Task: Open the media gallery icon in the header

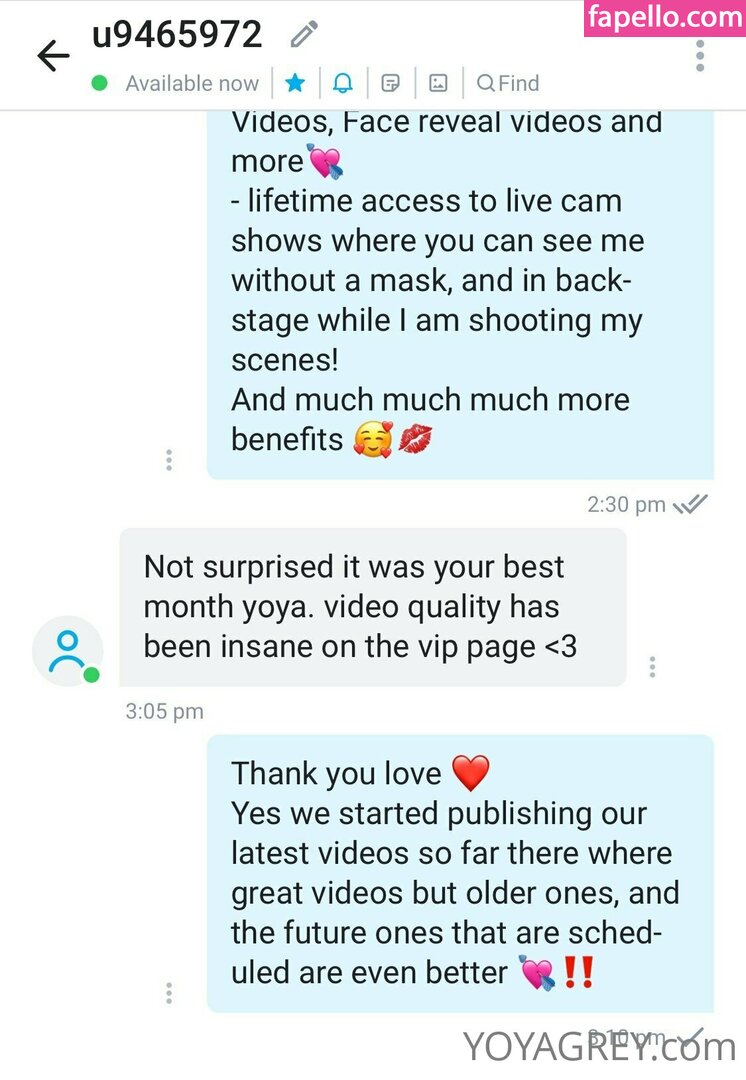Action: 438,83
